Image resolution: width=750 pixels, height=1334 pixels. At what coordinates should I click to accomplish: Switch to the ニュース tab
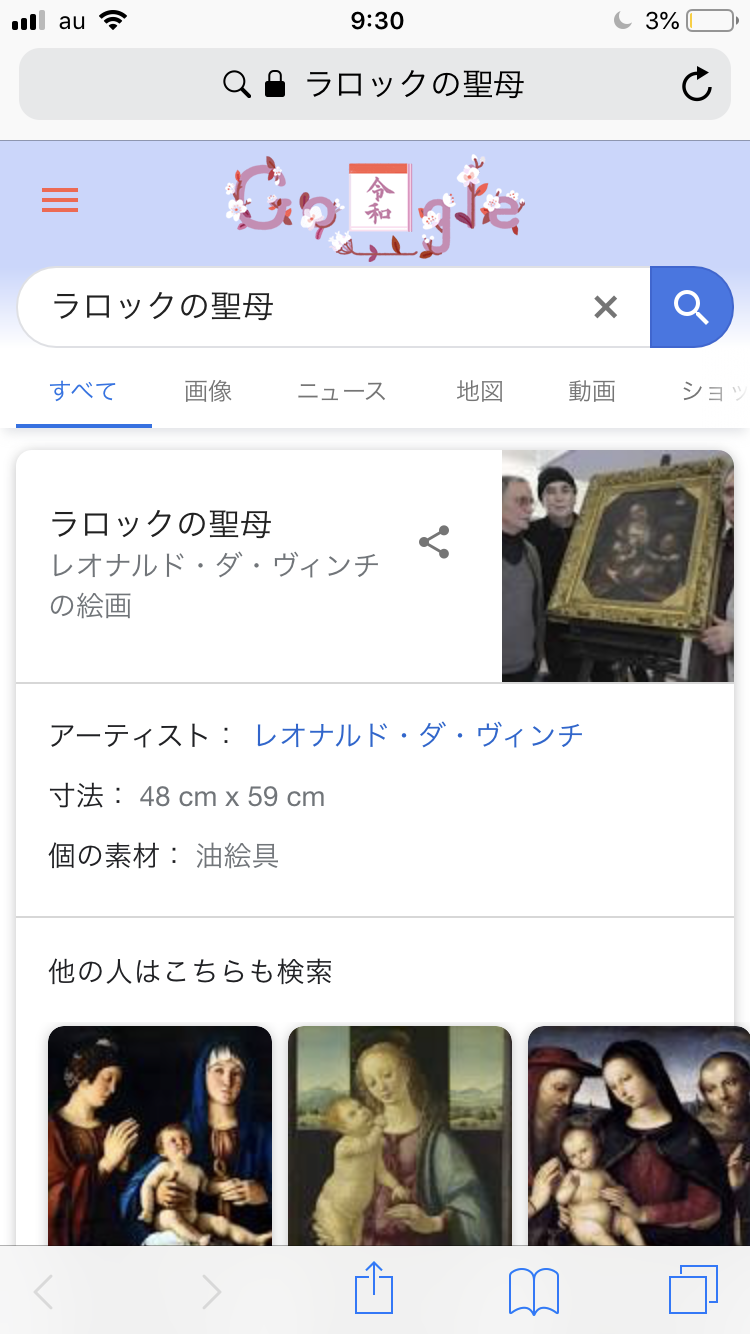click(341, 391)
